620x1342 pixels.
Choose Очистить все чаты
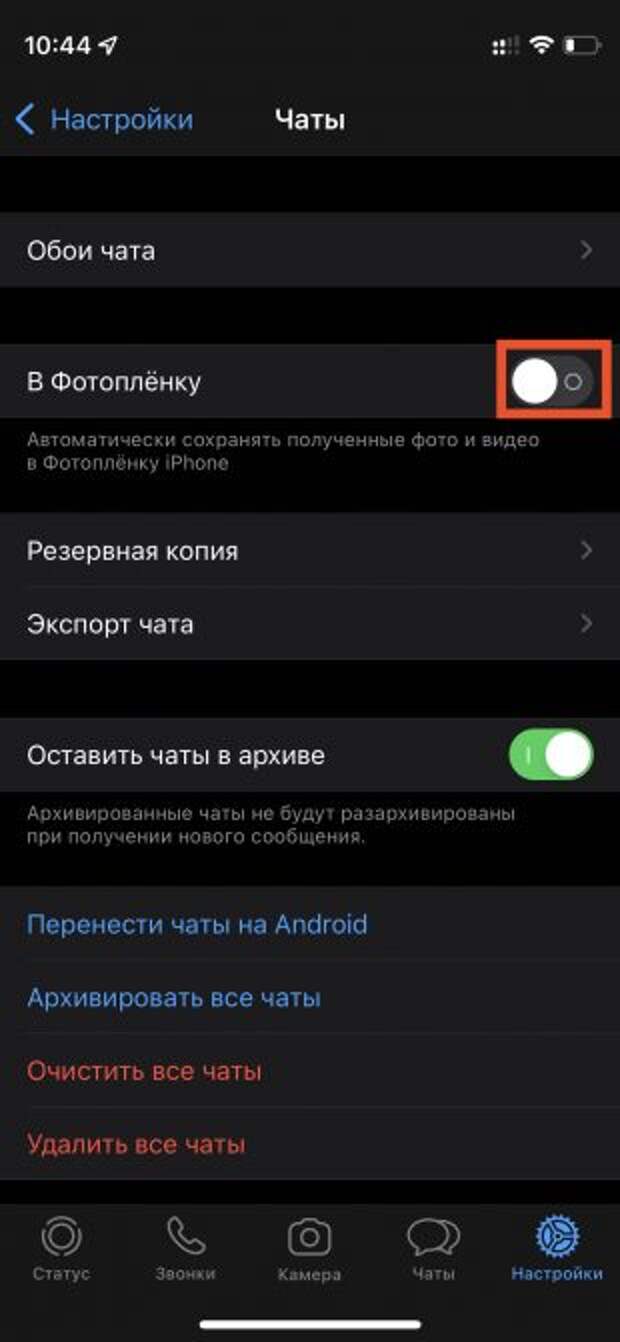[144, 1072]
